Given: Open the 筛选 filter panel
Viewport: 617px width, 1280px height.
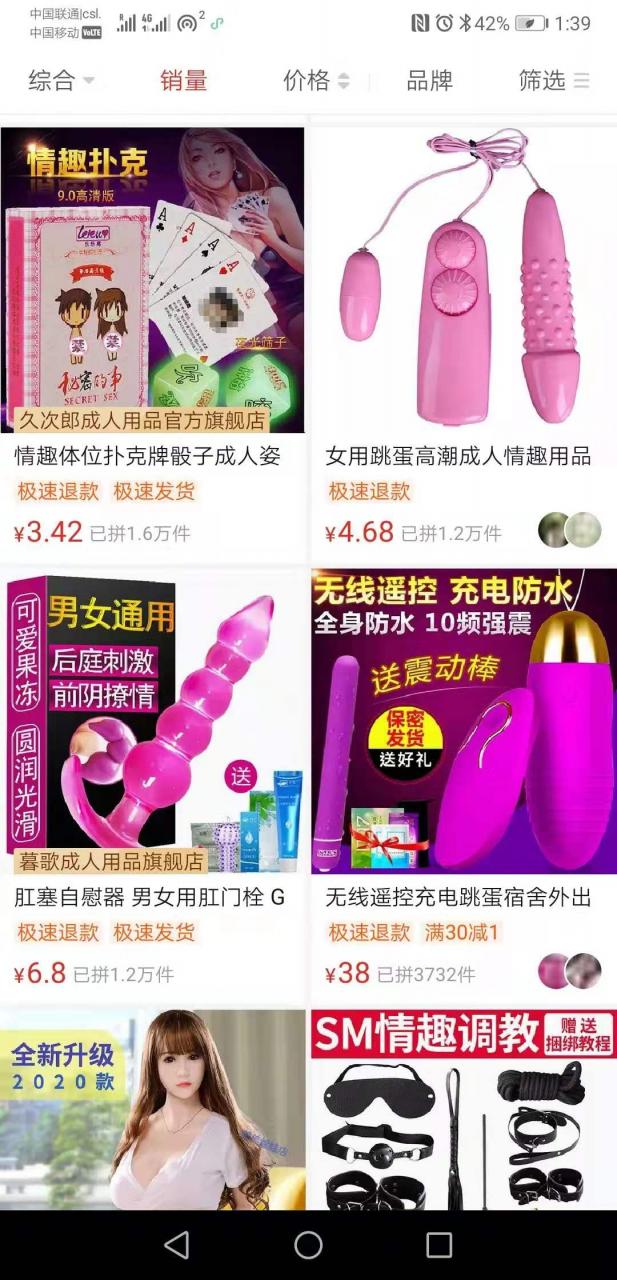Looking at the screenshot, I should tap(553, 81).
